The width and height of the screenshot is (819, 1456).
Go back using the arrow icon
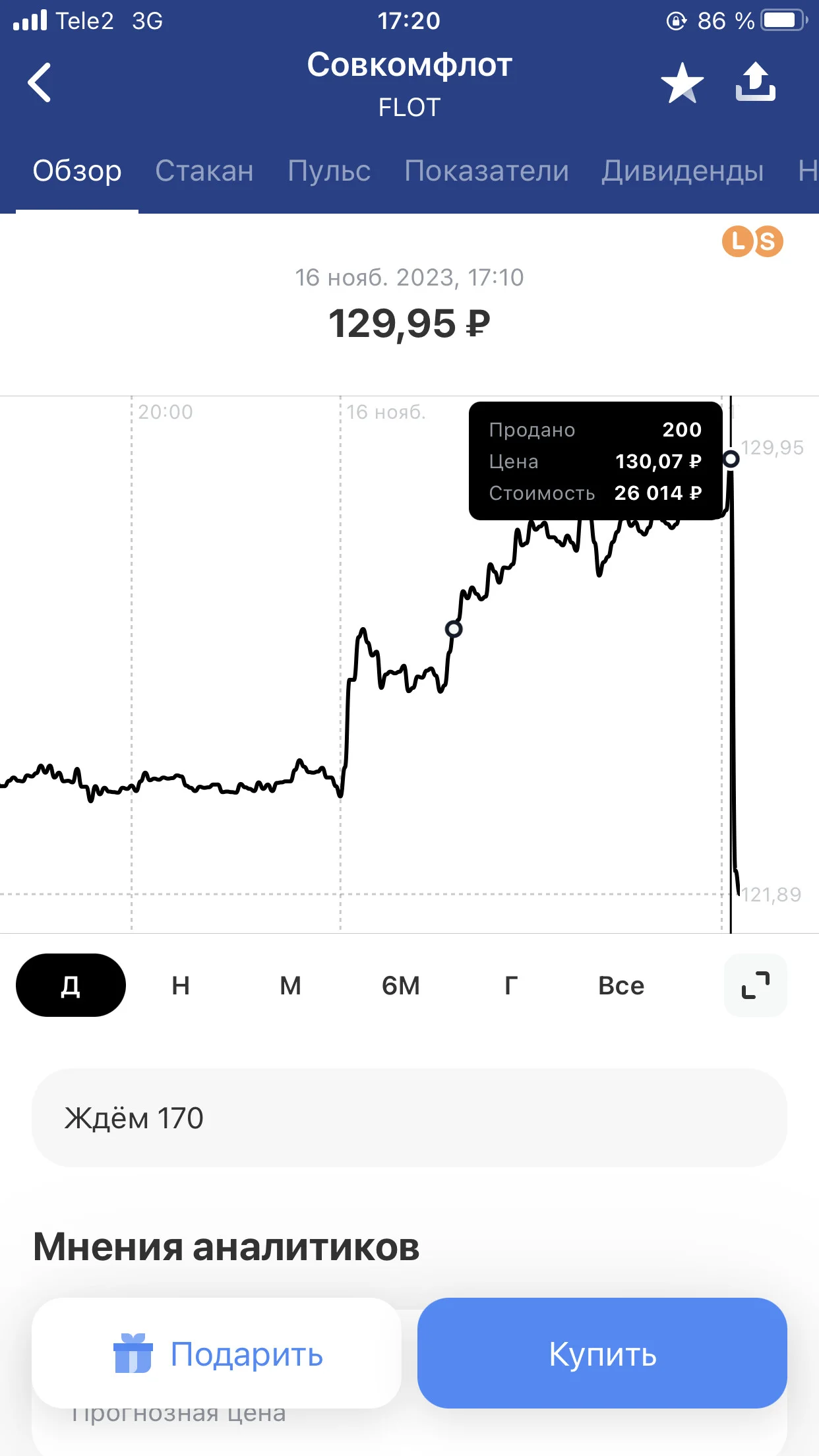[x=40, y=82]
